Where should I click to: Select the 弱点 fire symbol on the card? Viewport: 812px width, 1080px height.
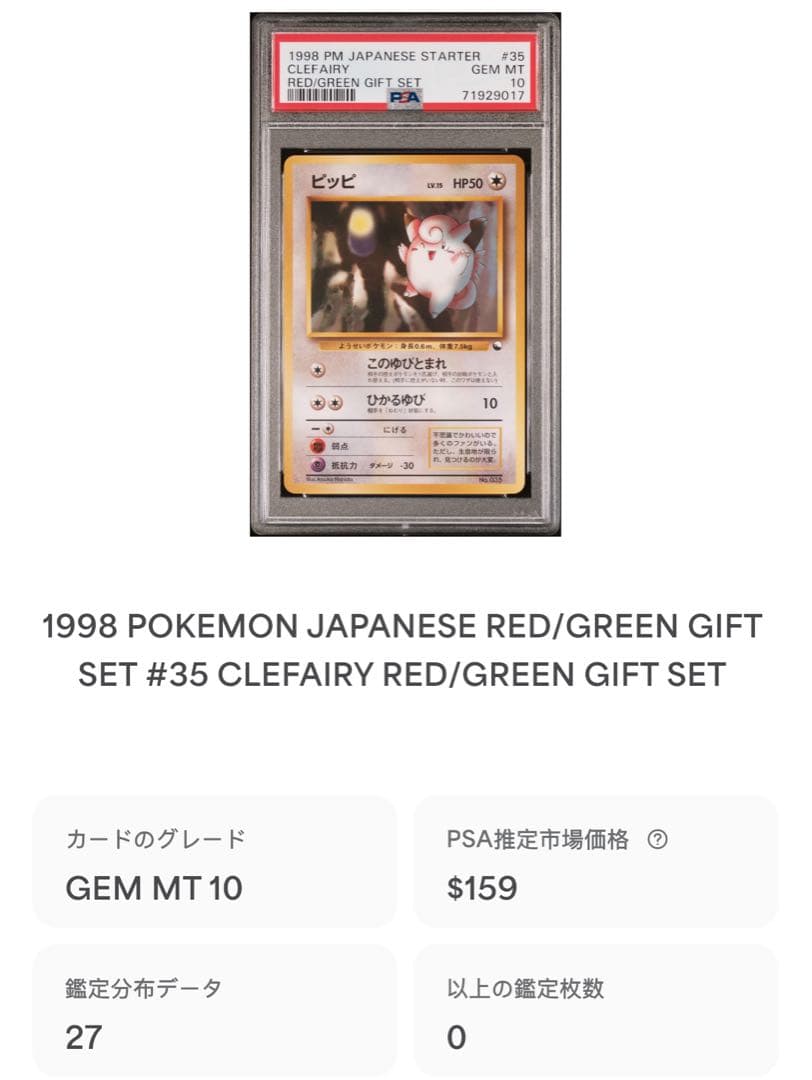click(318, 446)
